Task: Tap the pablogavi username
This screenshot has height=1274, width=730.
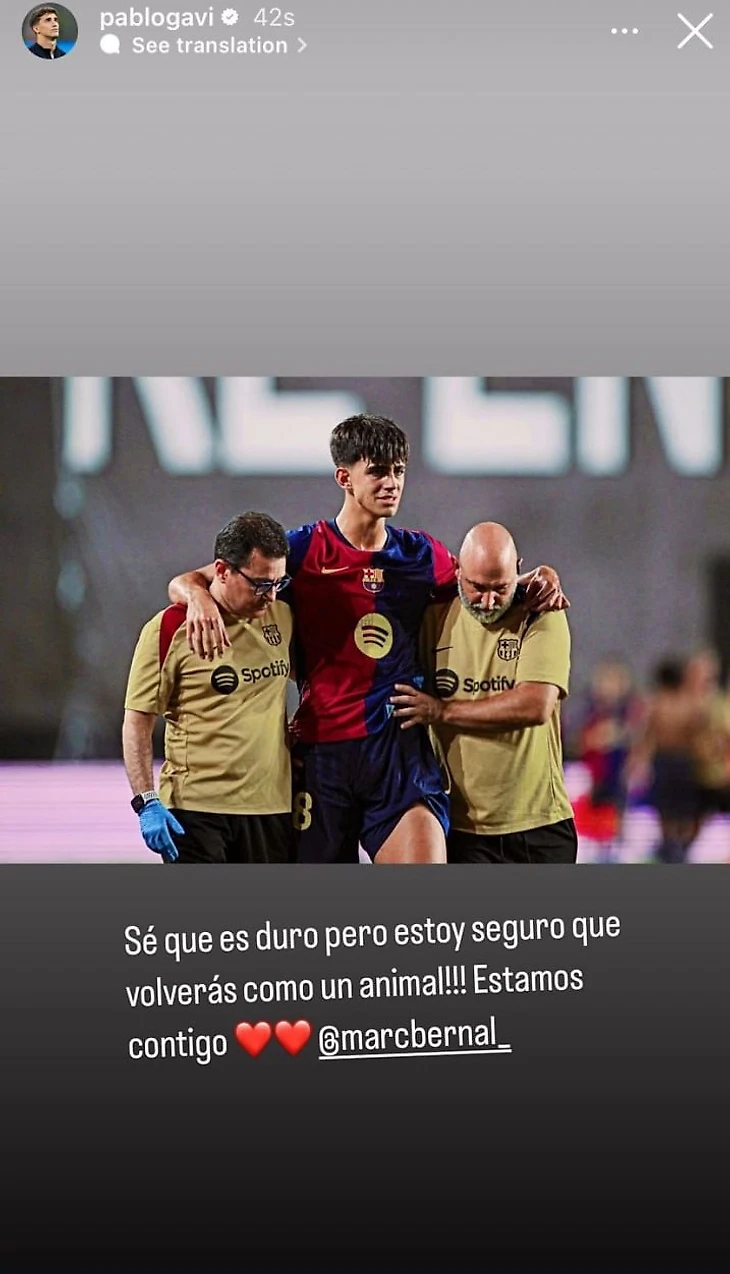Action: (x=157, y=17)
